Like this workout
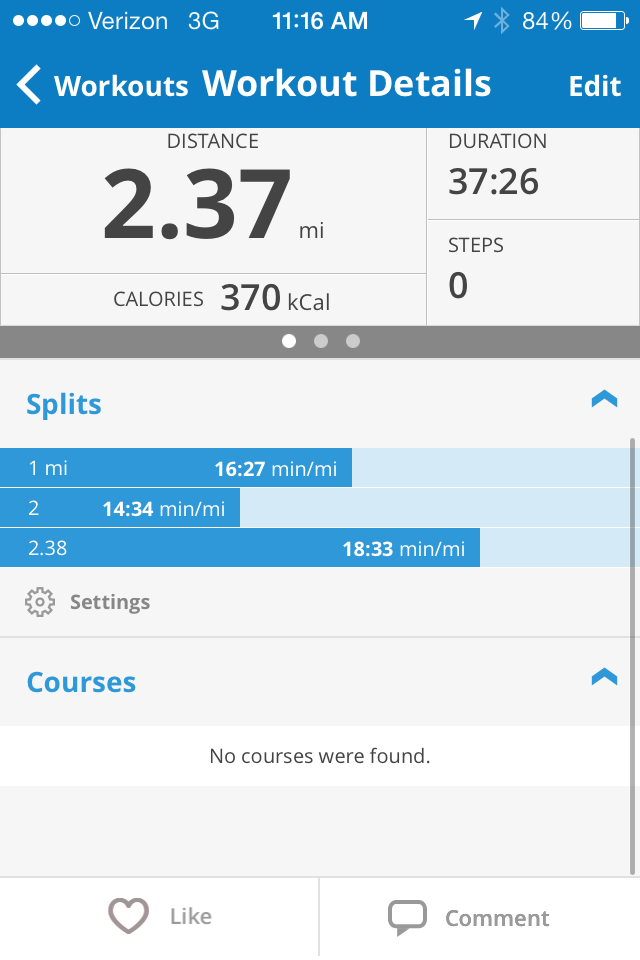This screenshot has width=640, height=960. (160, 916)
